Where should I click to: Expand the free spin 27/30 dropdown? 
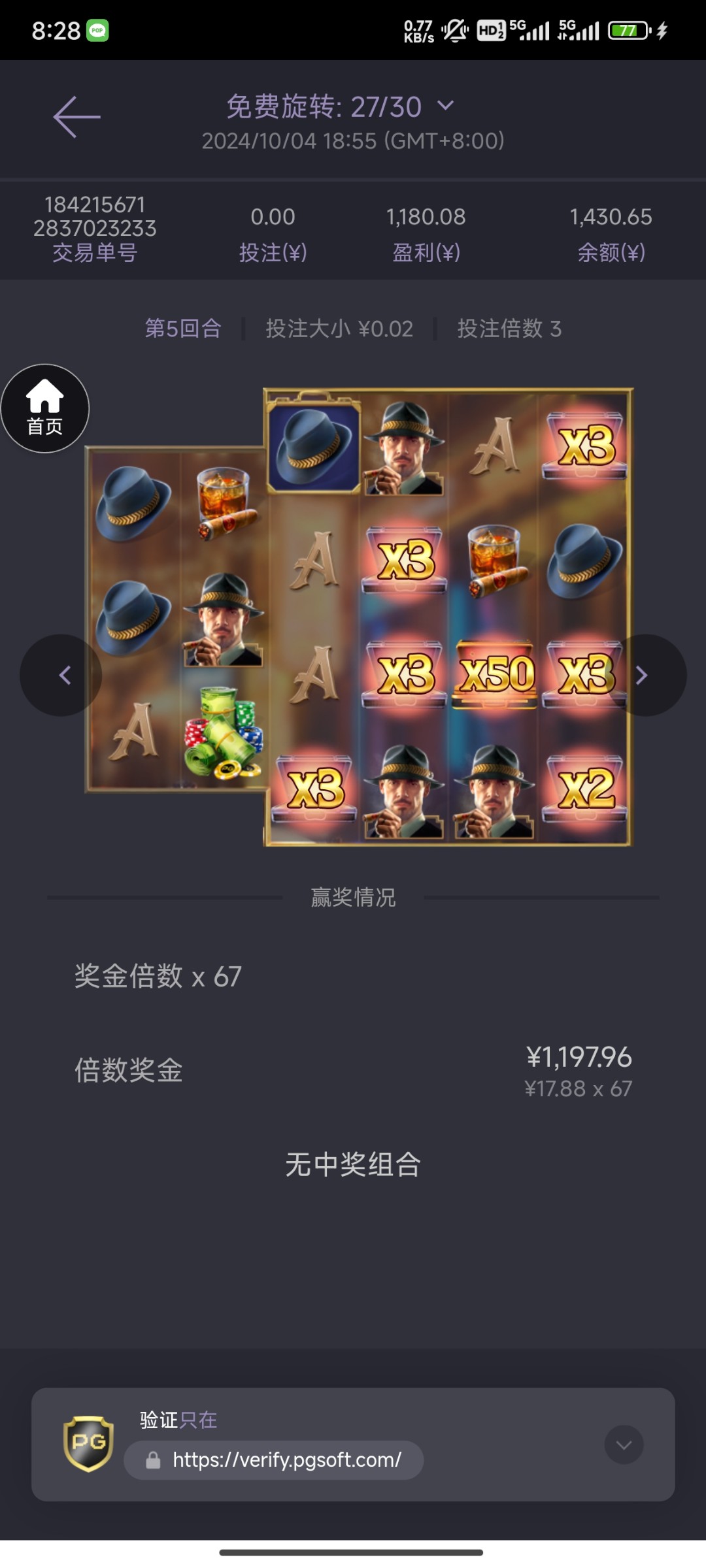(445, 106)
